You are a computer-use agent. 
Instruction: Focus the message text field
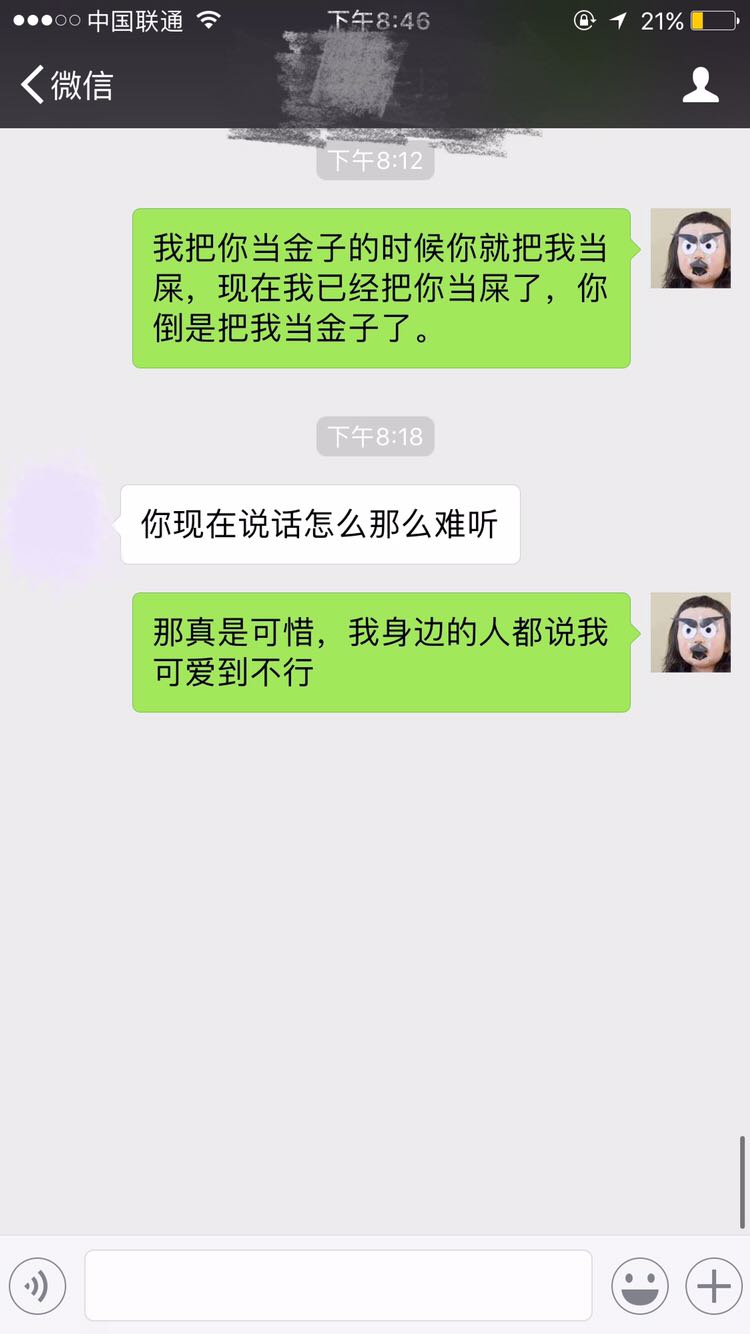click(338, 1285)
